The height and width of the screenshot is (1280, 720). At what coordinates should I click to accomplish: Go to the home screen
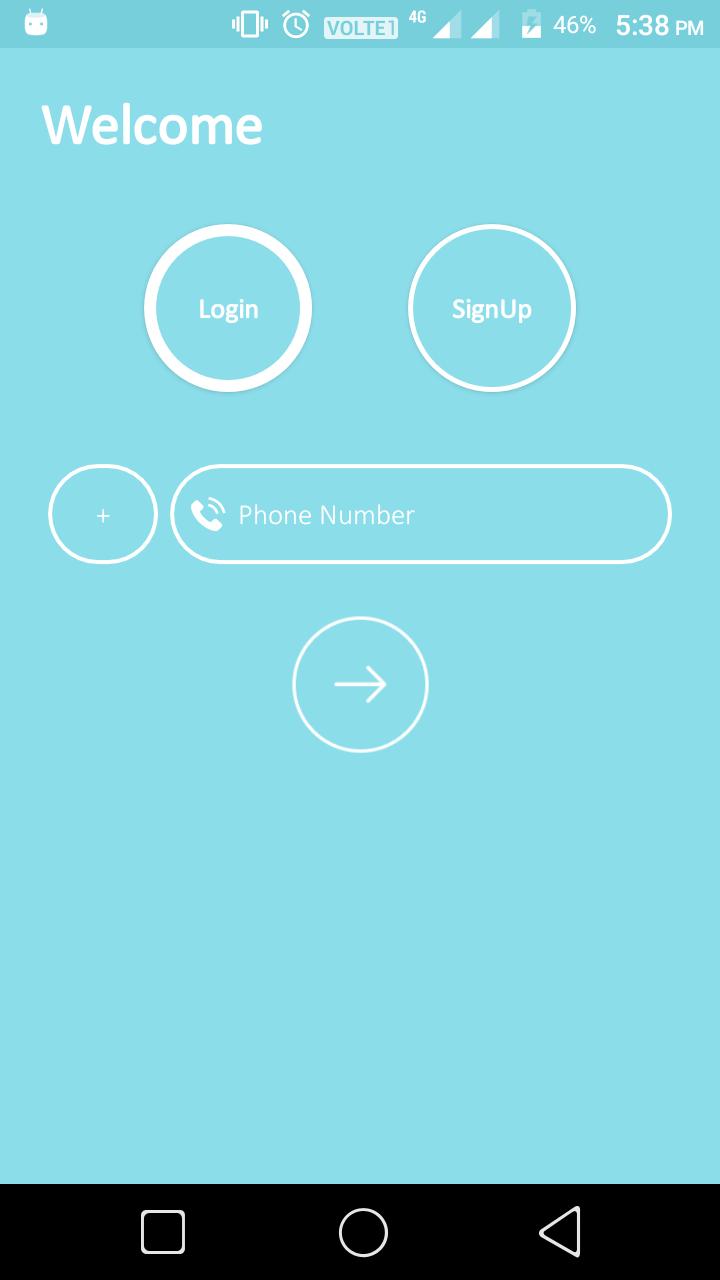[363, 1231]
